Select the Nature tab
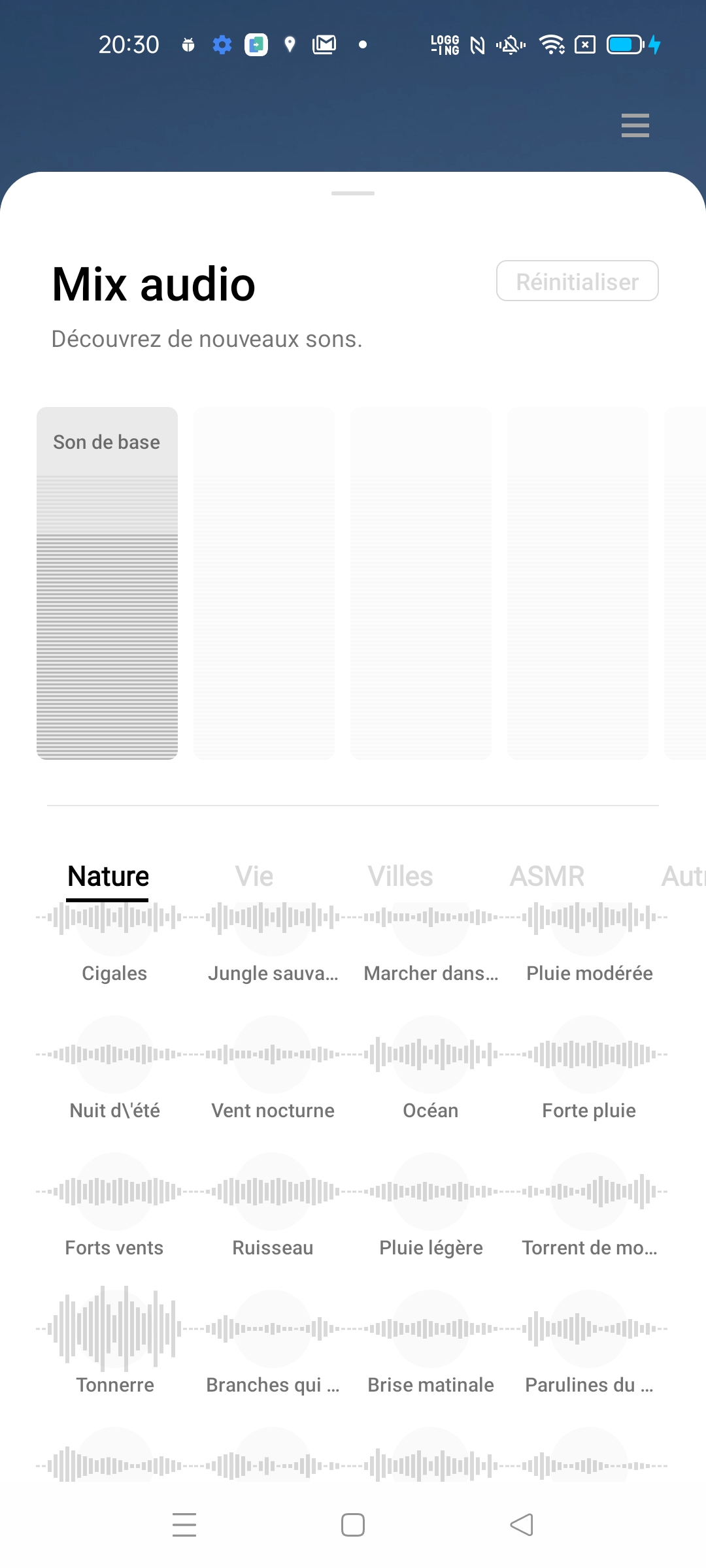 click(108, 876)
